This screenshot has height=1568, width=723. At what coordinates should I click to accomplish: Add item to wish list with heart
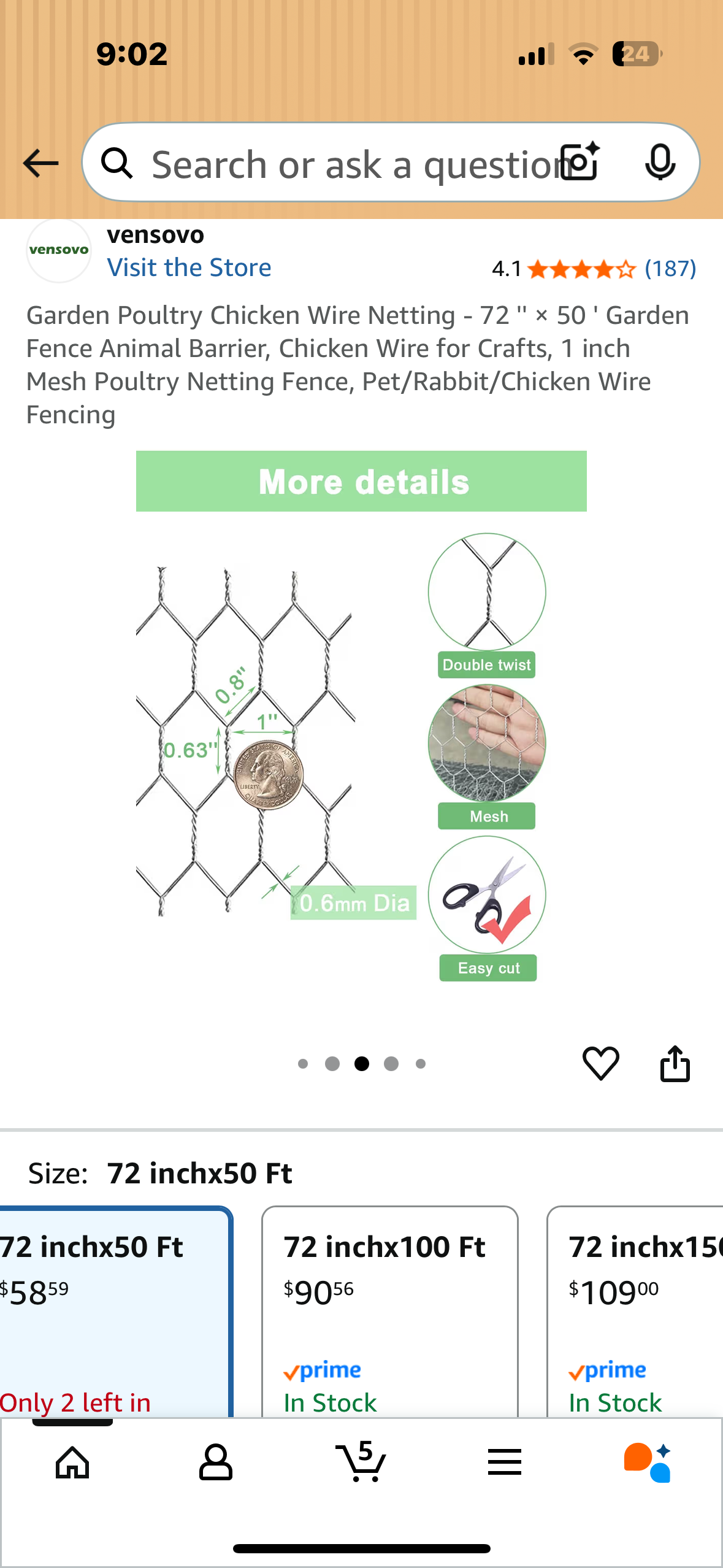[600, 1063]
